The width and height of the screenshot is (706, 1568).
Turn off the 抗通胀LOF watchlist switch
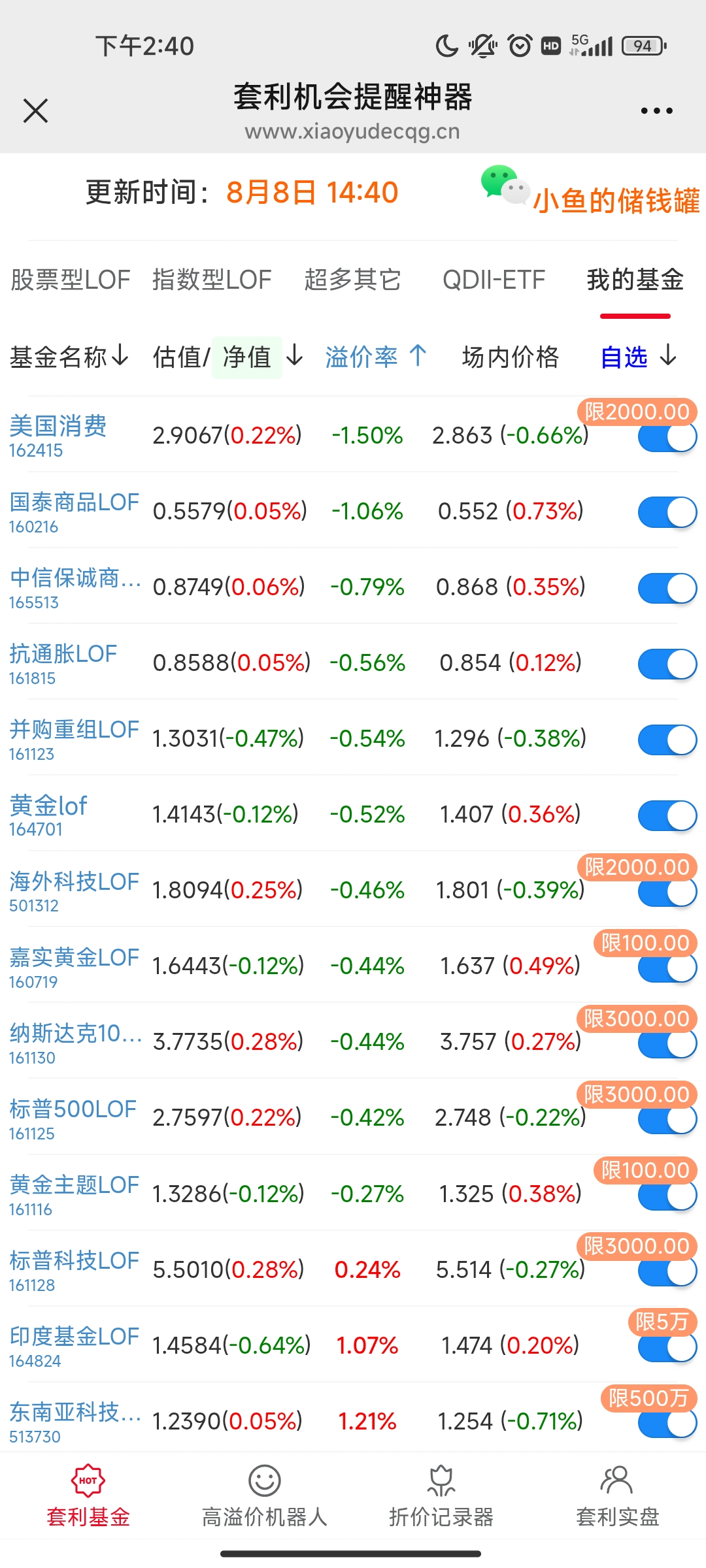point(667,664)
